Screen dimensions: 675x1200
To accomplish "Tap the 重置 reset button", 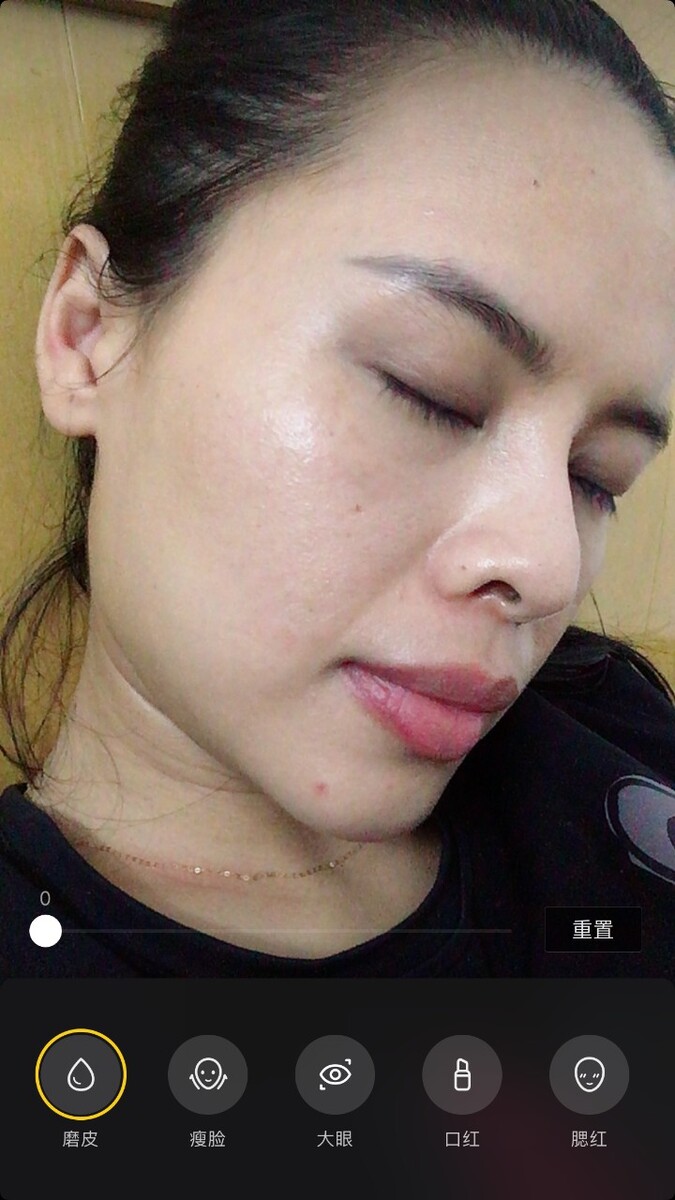I will (x=593, y=929).
